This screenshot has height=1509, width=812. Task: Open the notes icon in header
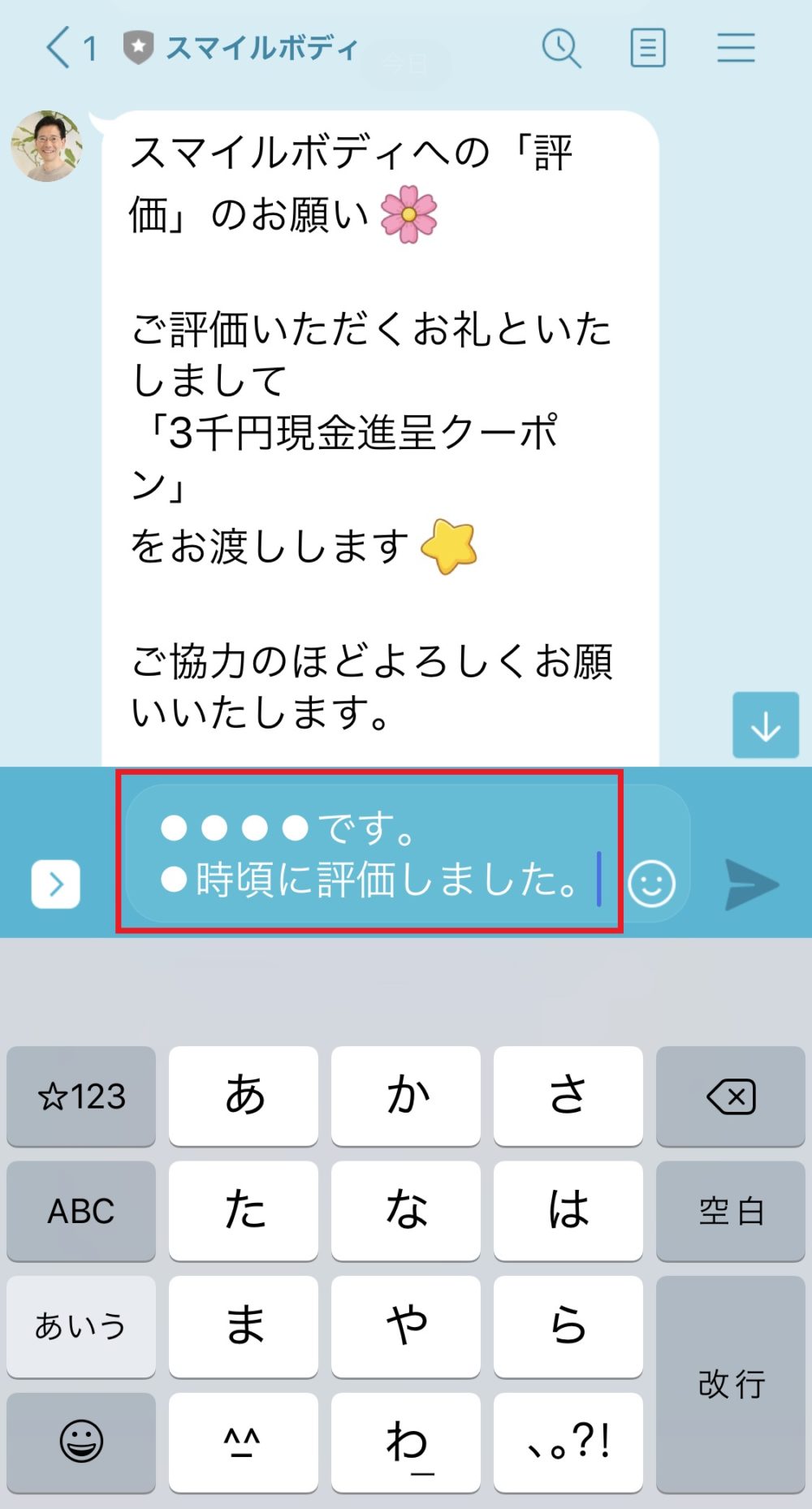648,48
